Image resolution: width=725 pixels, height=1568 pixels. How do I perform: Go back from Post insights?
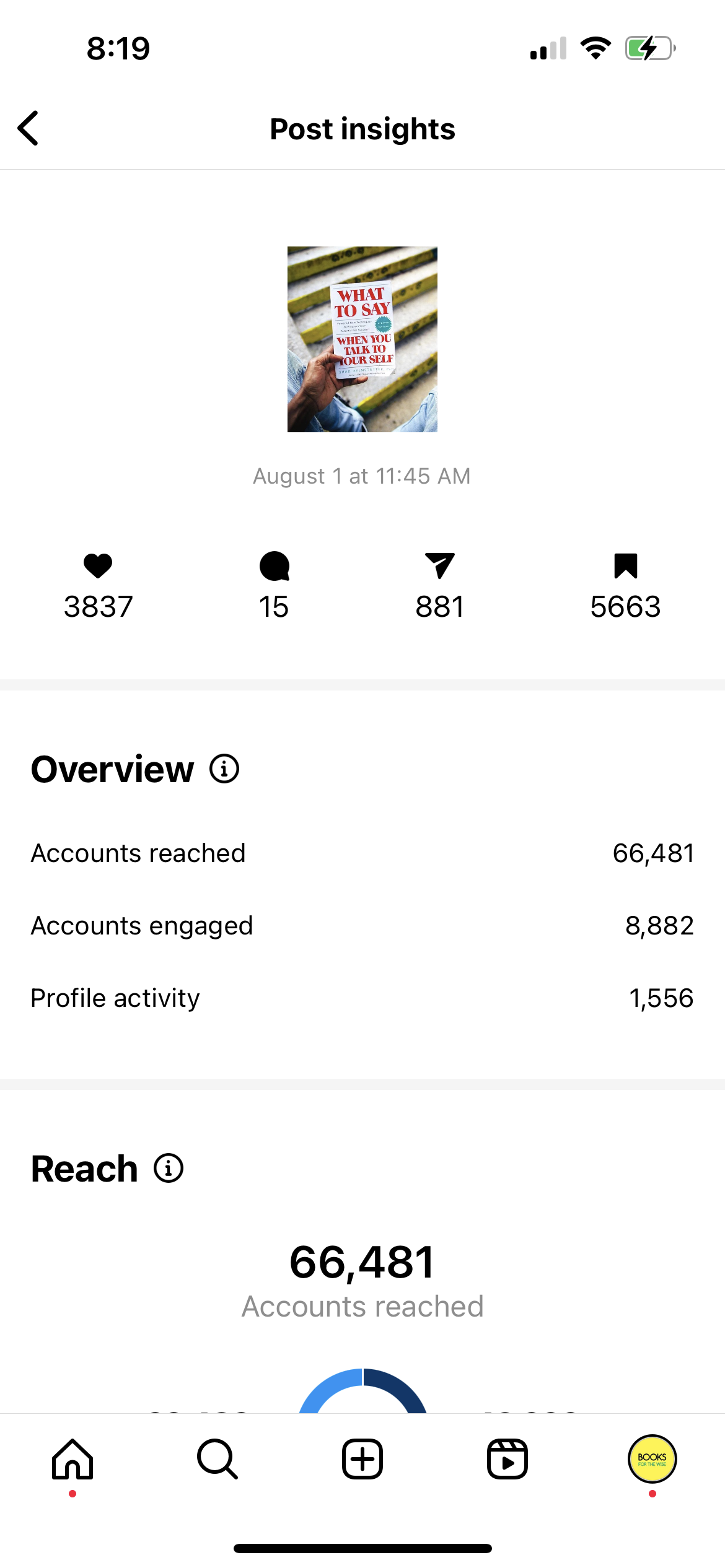pos(29,128)
